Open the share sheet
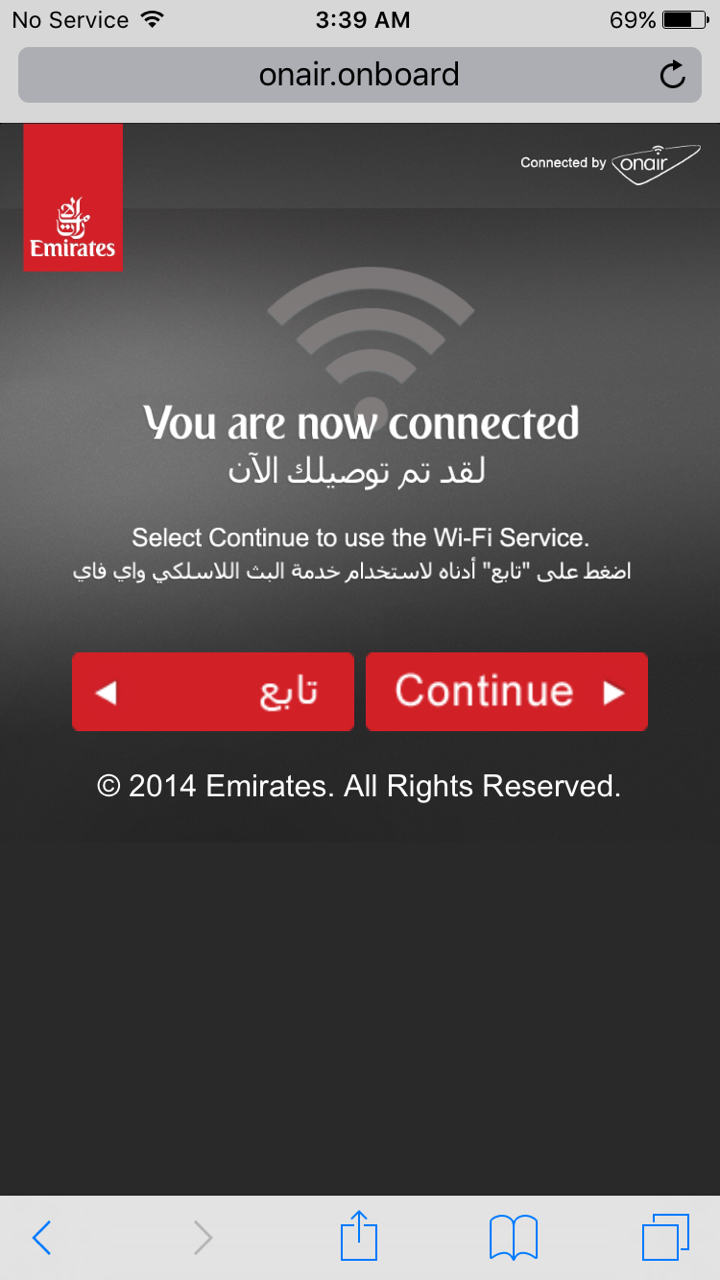The width and height of the screenshot is (720, 1280). (359, 1236)
